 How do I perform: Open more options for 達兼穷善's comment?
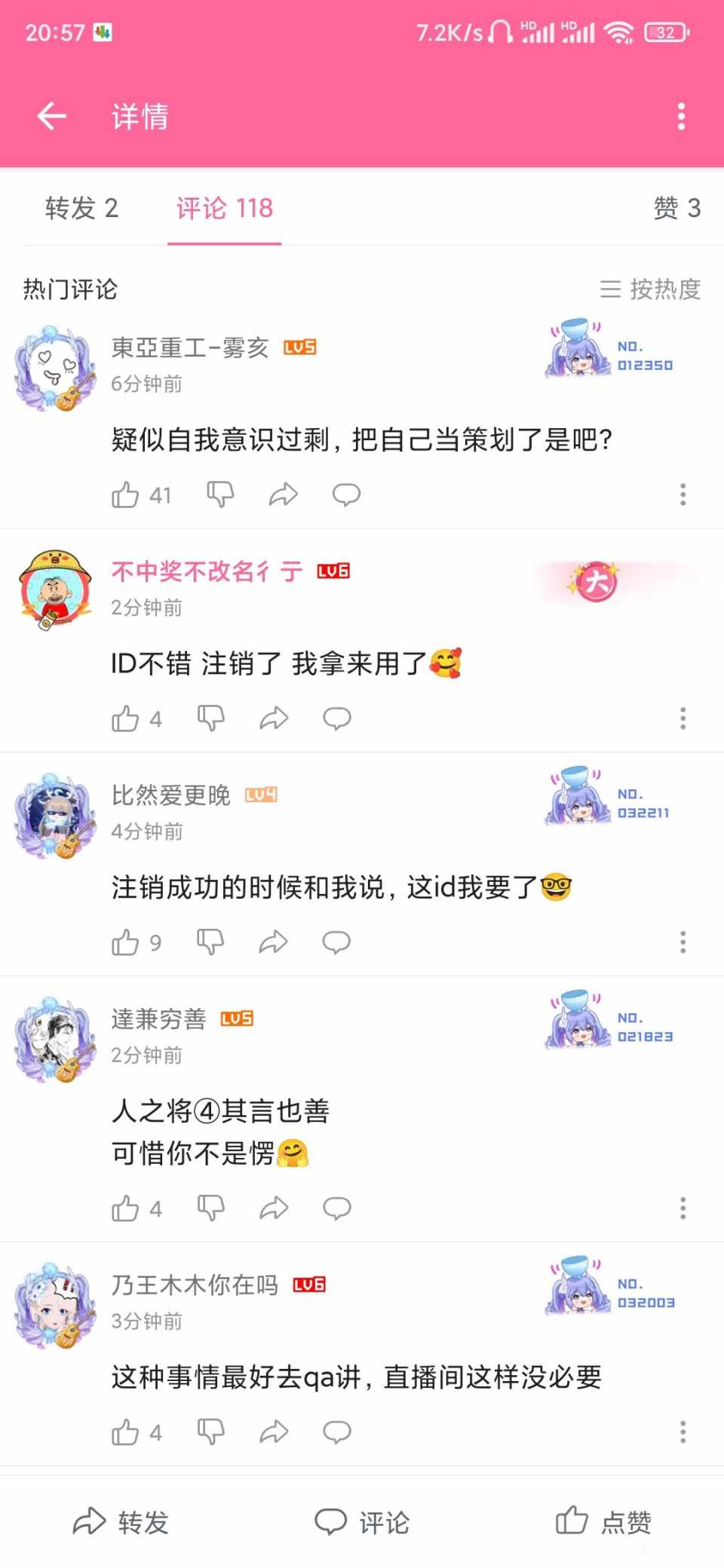pyautogui.click(x=683, y=1208)
